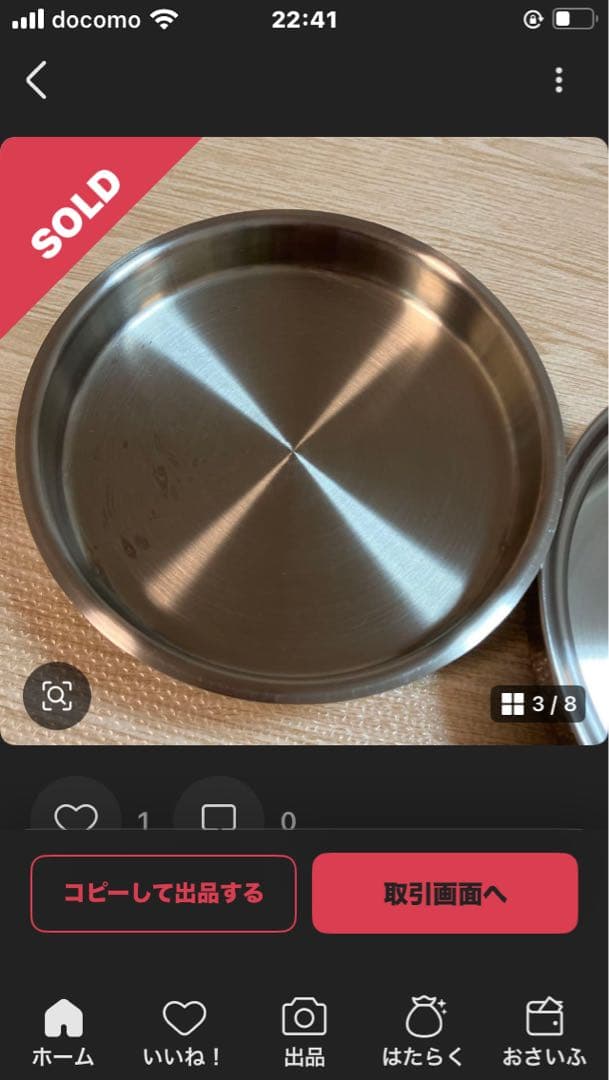This screenshot has width=609, height=1080.
Task: Like this item with the heart icon
Action: [x=76, y=816]
